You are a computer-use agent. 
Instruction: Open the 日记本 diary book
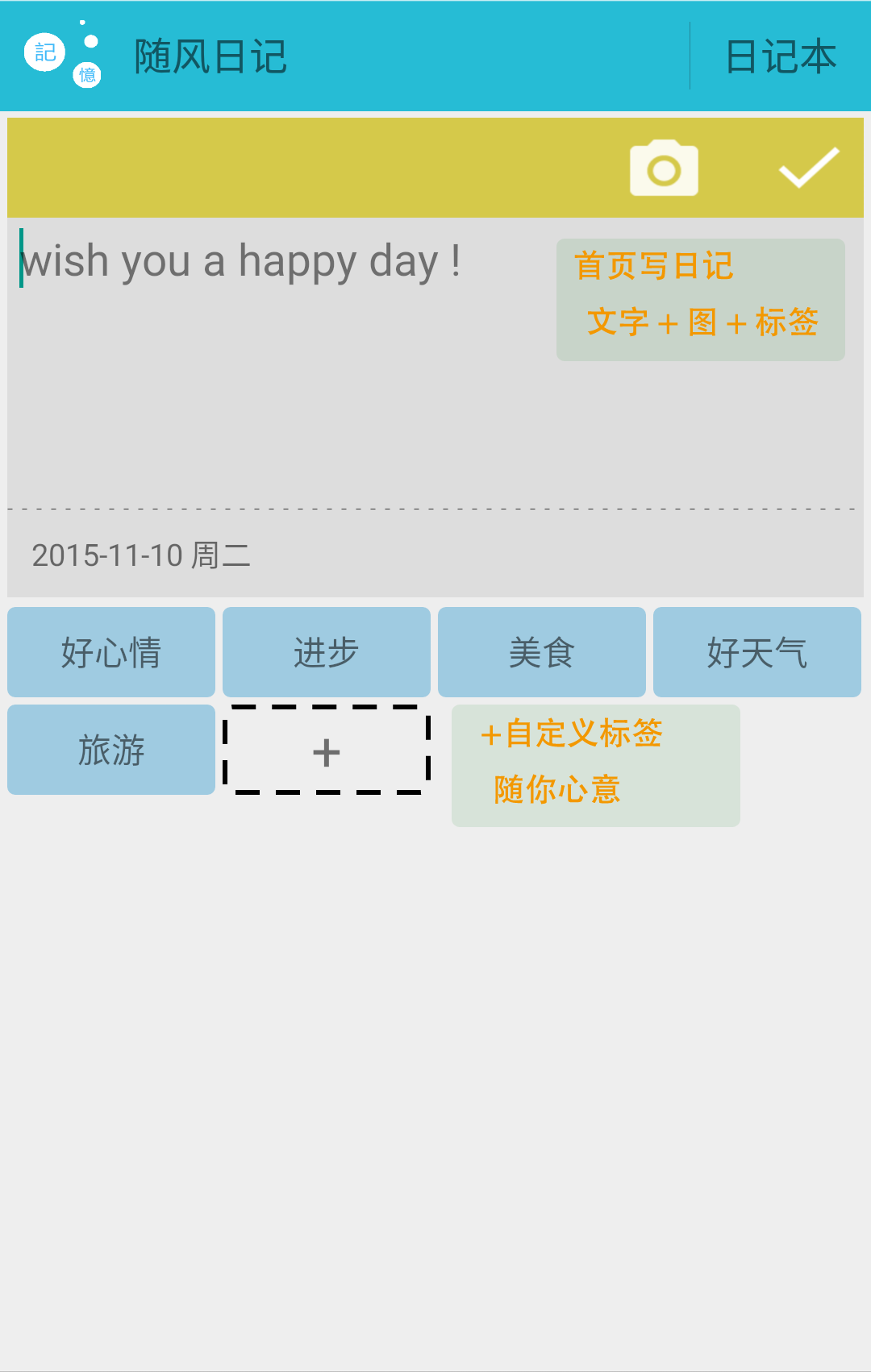coord(781,56)
